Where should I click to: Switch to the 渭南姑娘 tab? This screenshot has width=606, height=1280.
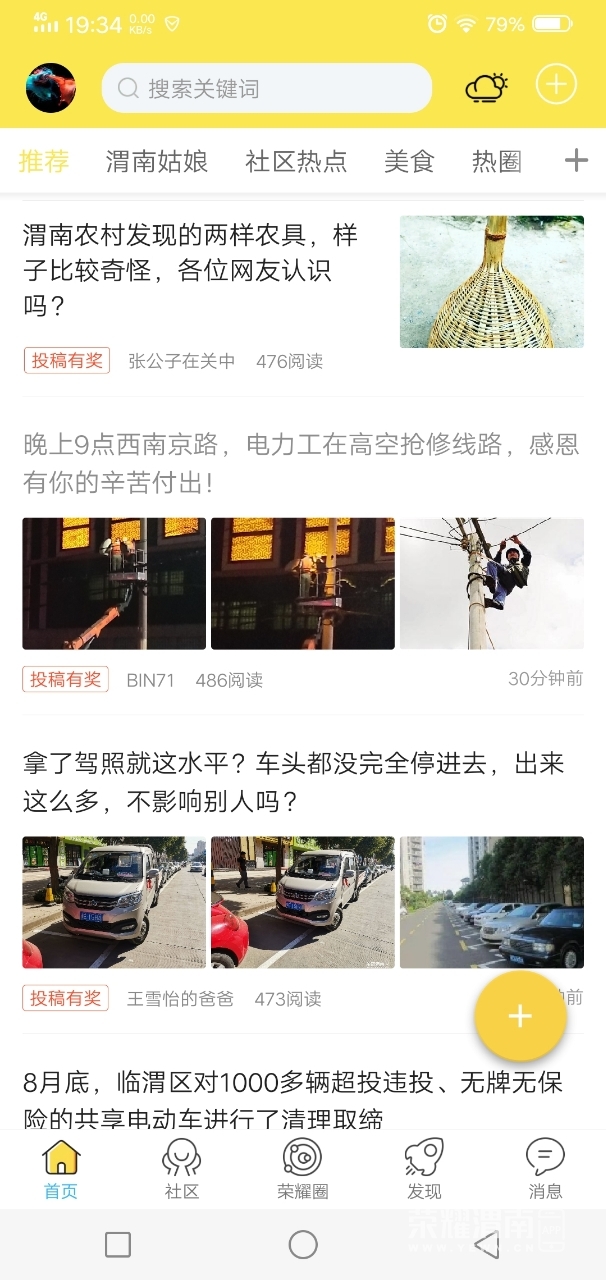pos(157,161)
